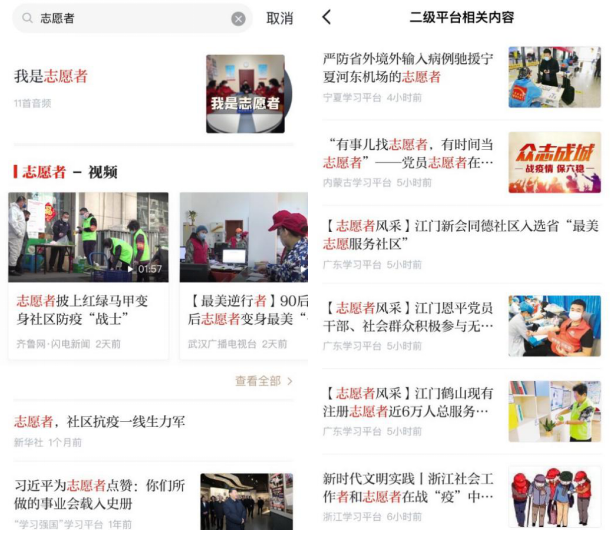615x544 pixels.
Task: Open the 浙江学习平台 article on 新时代文明实践
Action: [408, 488]
